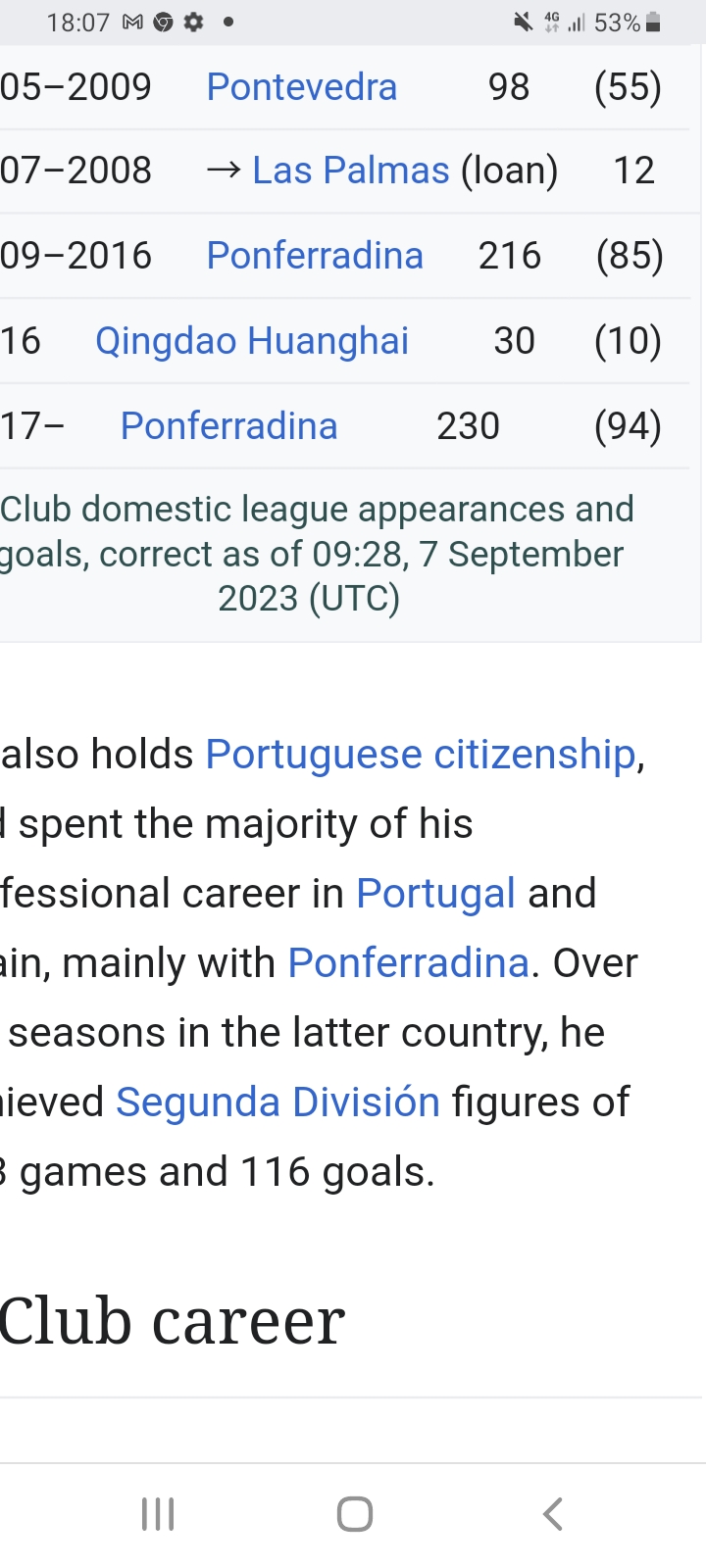Follow the Las Palmas link
Image resolution: width=706 pixels, height=1568 pixels.
click(350, 171)
